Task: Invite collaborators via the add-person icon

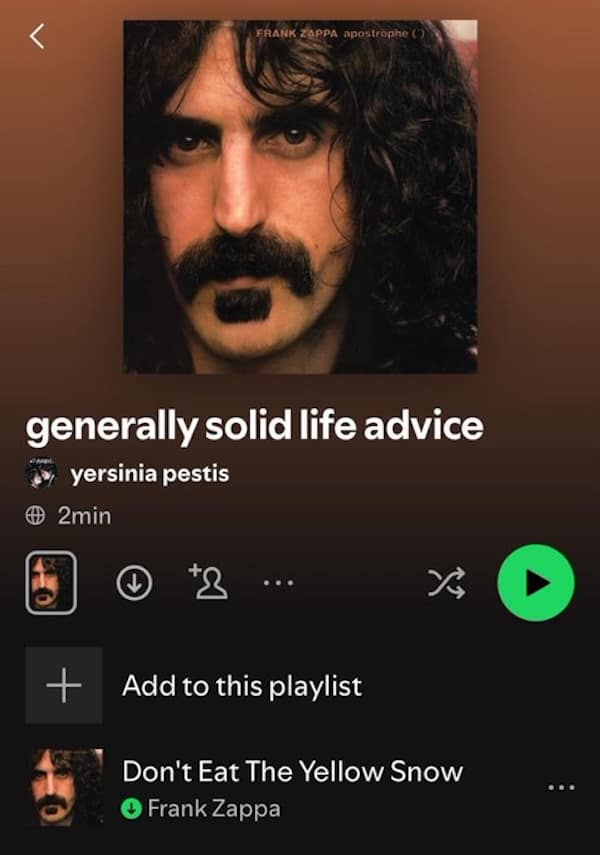Action: click(x=207, y=582)
